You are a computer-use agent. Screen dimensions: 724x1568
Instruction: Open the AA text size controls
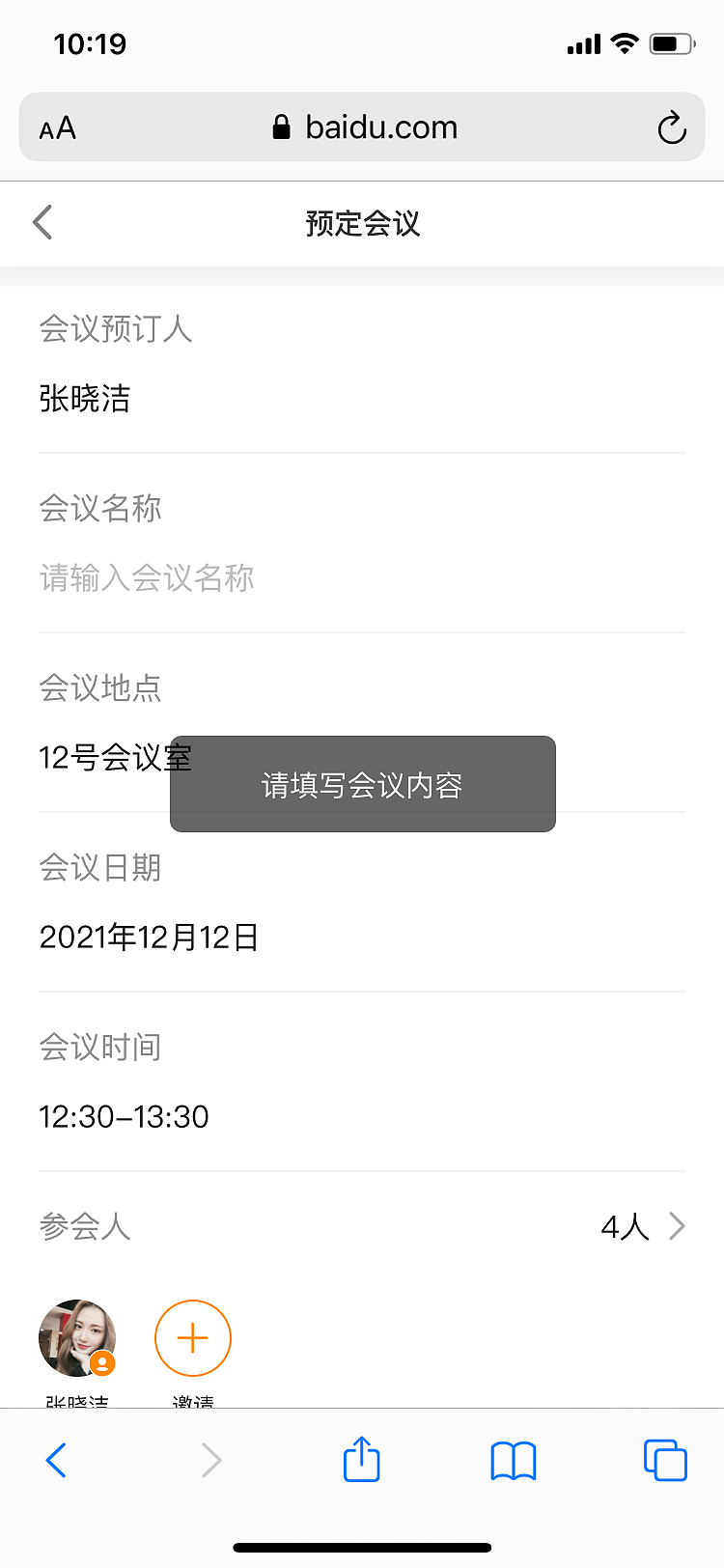pos(56,126)
